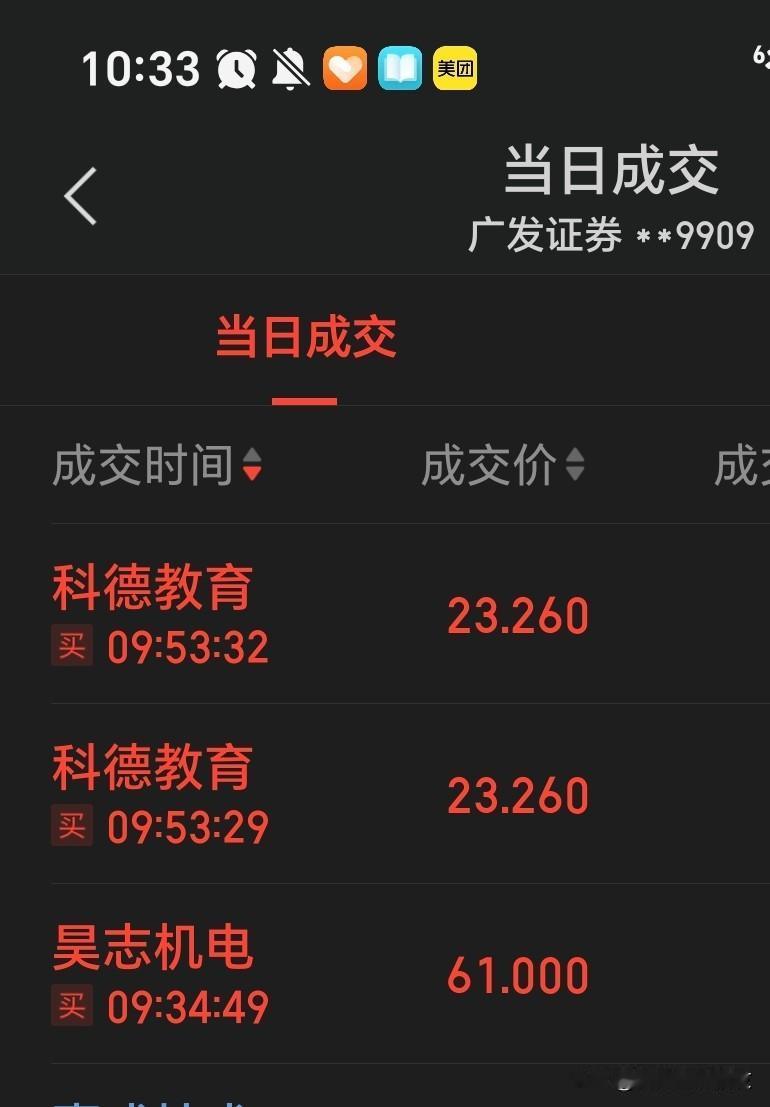This screenshot has height=1107, width=770.
Task: Open the heart-shaped app icon in status bar
Action: 345,67
